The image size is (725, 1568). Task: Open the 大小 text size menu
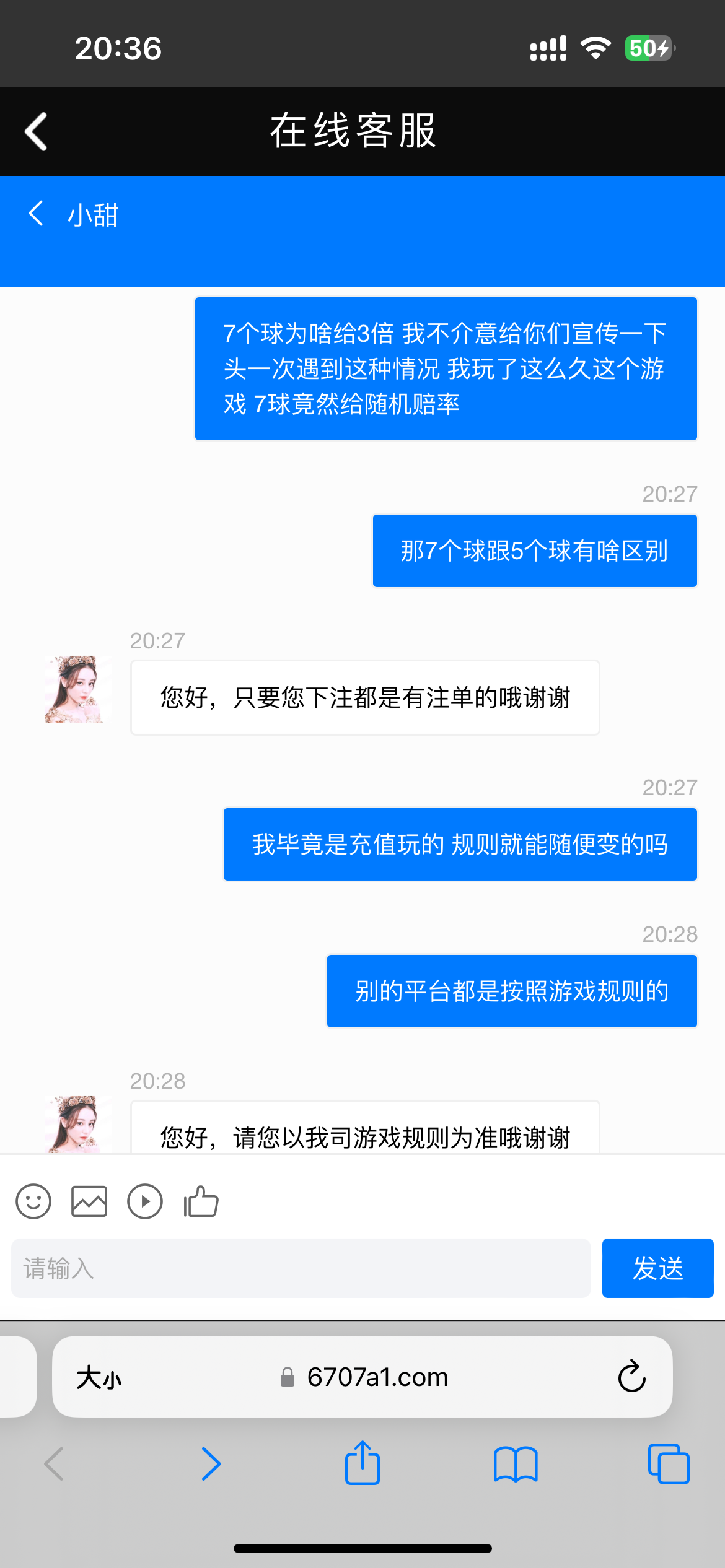(99, 1376)
